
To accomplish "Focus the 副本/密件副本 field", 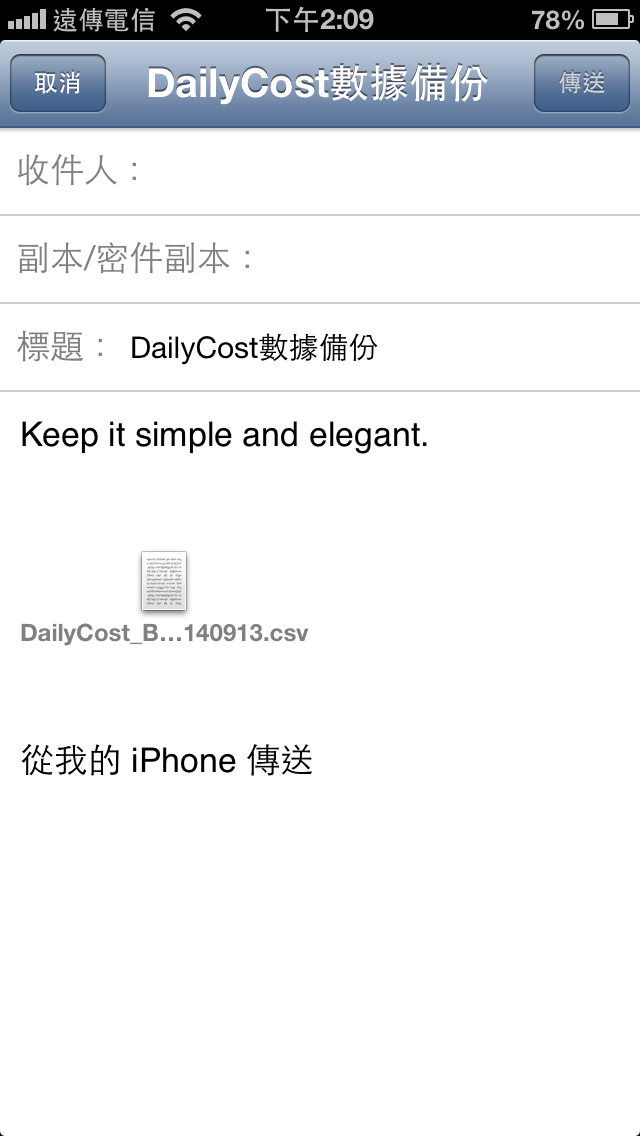I will click(320, 259).
